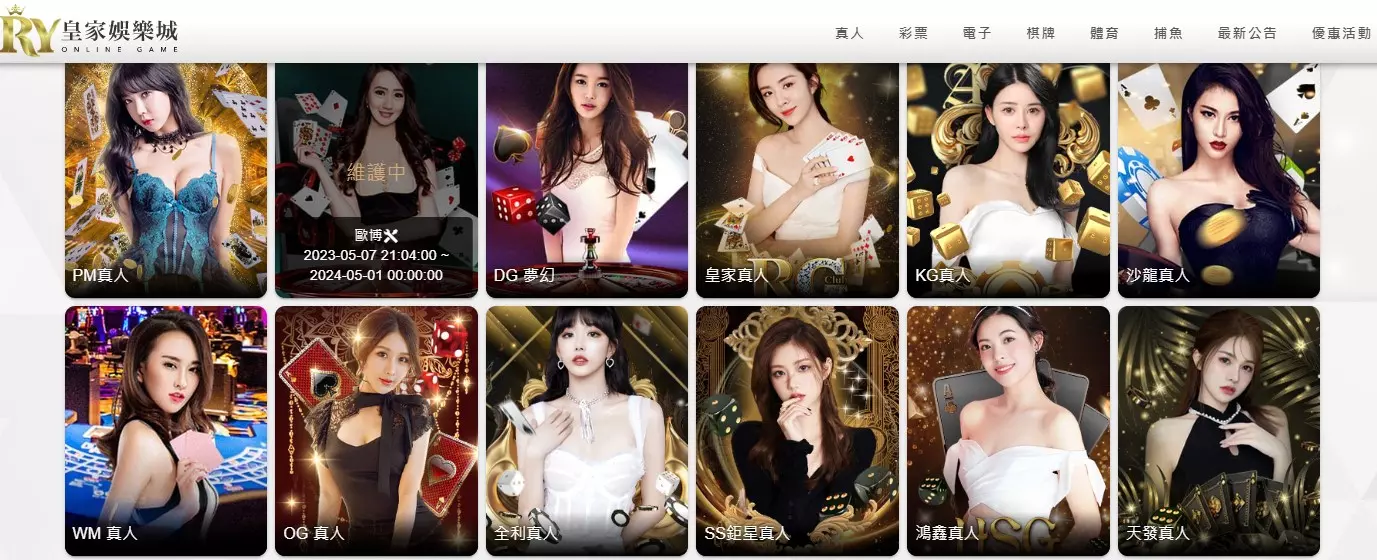Open the 真人 menu item

[849, 33]
